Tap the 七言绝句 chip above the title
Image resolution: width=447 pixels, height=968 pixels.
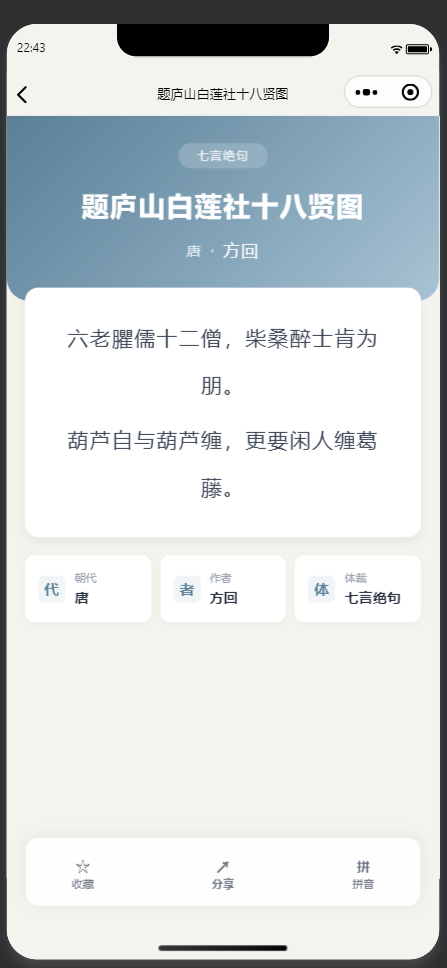223,156
